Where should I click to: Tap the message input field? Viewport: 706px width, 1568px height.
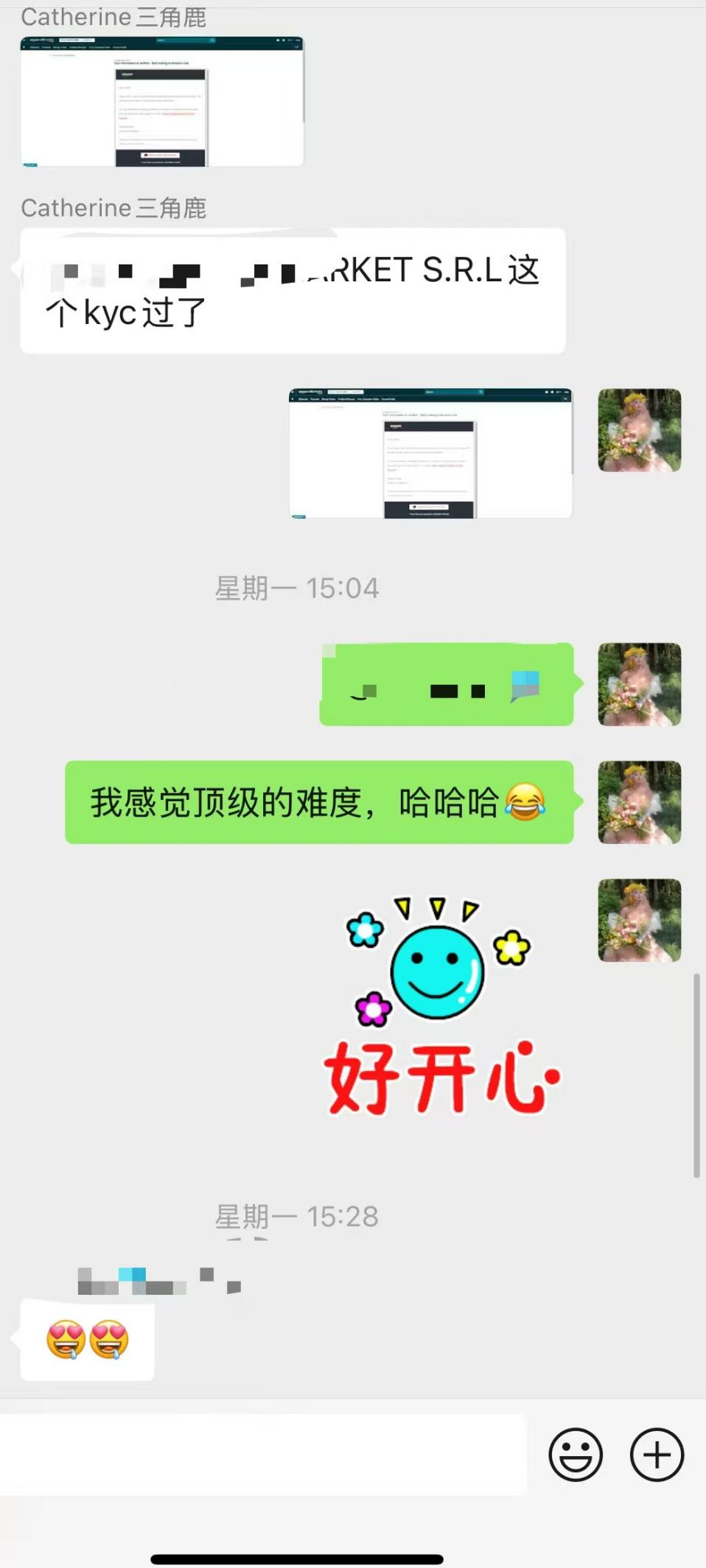pyautogui.click(x=263, y=1455)
